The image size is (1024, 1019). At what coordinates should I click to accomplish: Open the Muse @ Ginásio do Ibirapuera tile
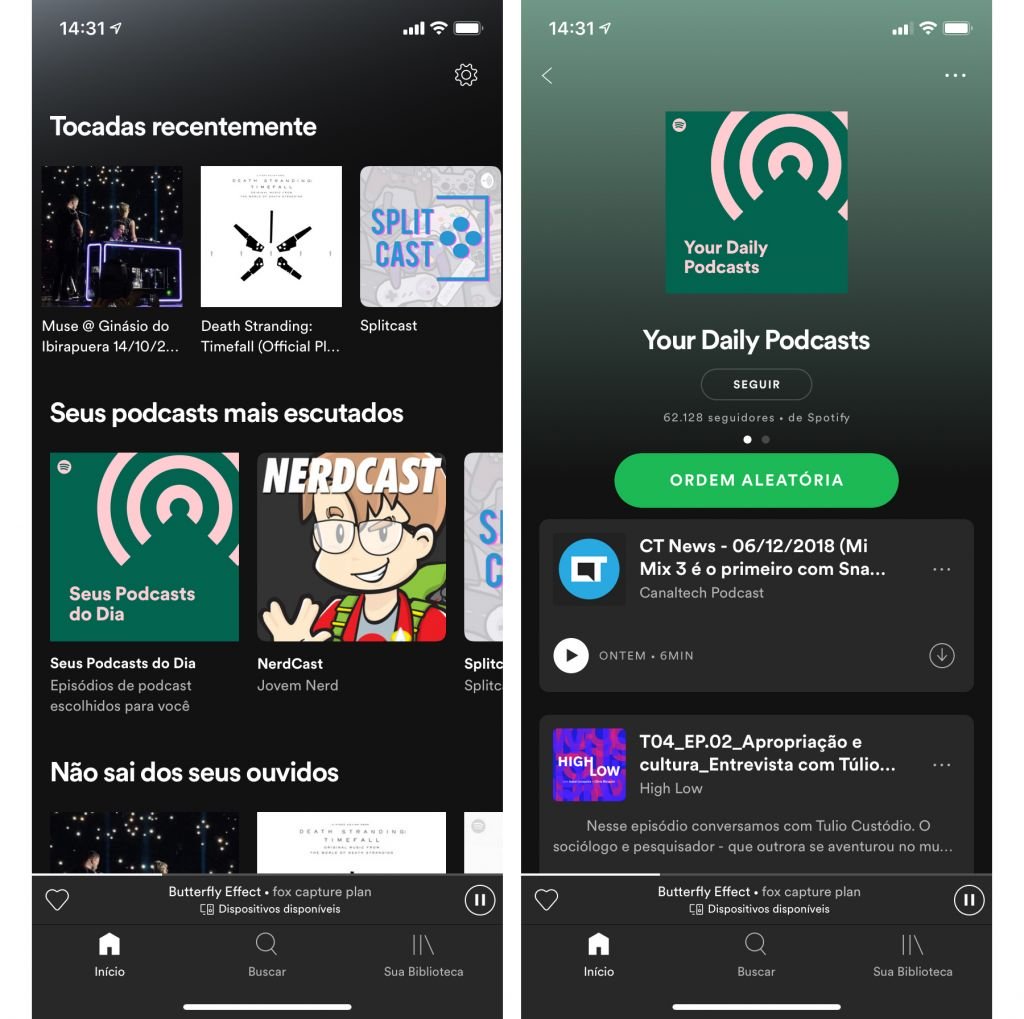pyautogui.click(x=112, y=237)
